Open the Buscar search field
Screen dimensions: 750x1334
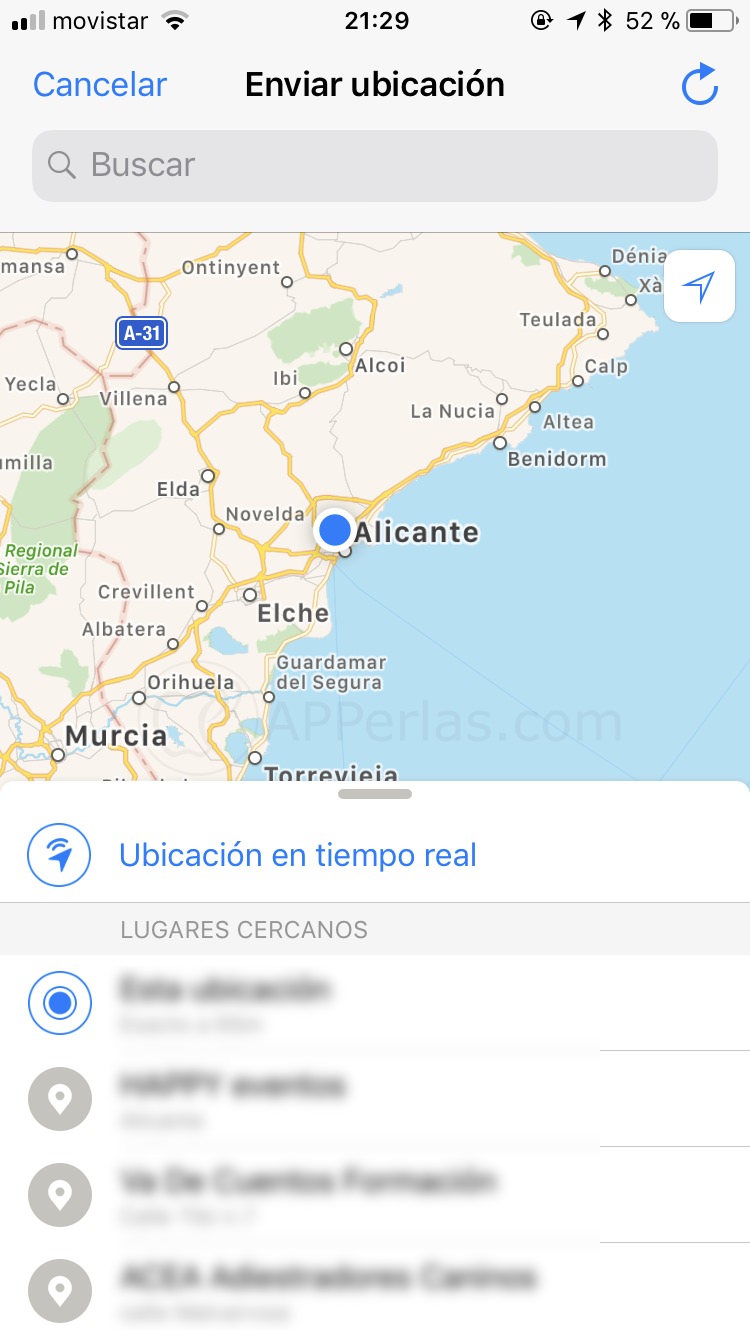(375, 165)
